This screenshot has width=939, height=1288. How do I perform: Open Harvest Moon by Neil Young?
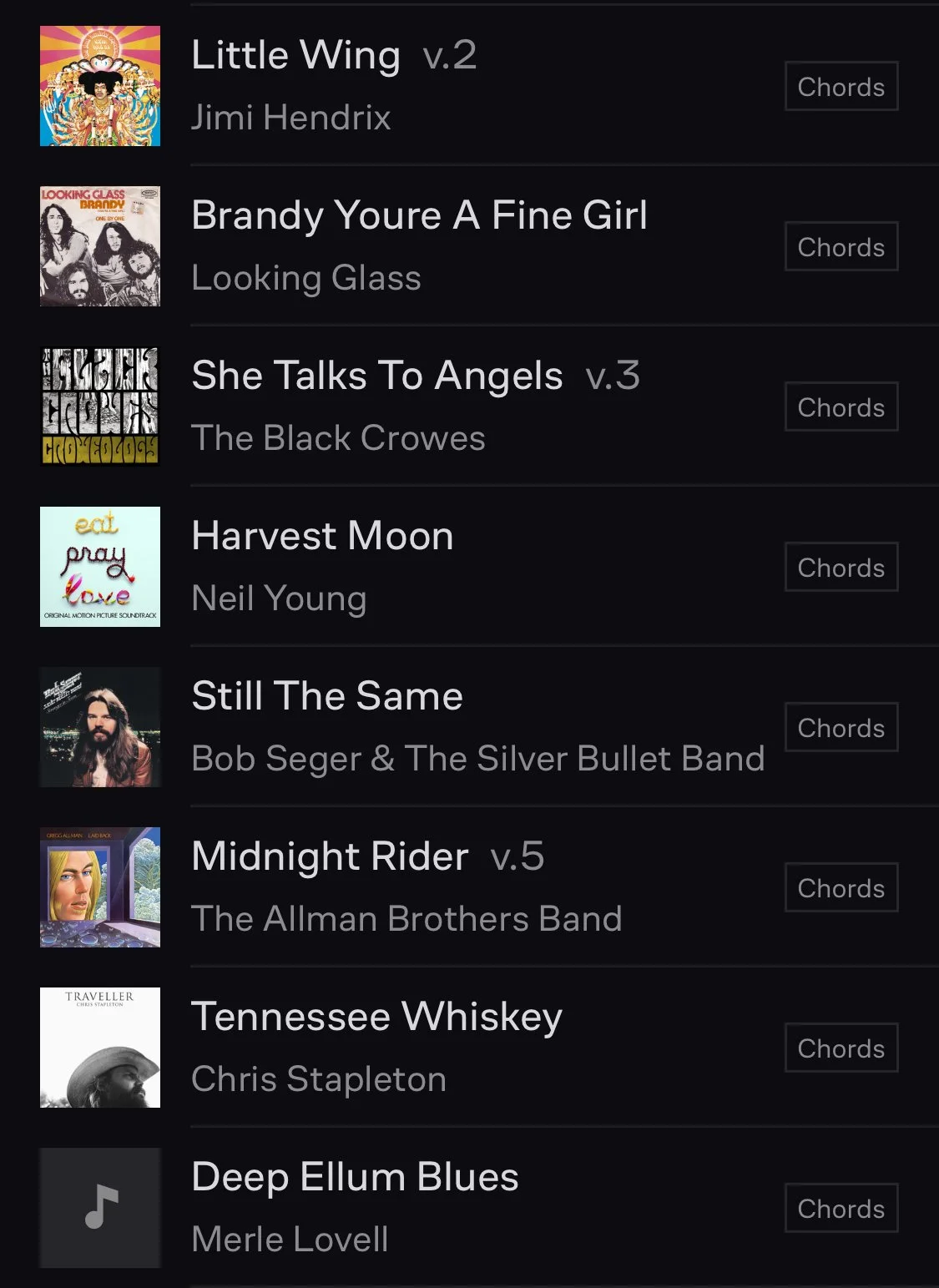(x=322, y=537)
